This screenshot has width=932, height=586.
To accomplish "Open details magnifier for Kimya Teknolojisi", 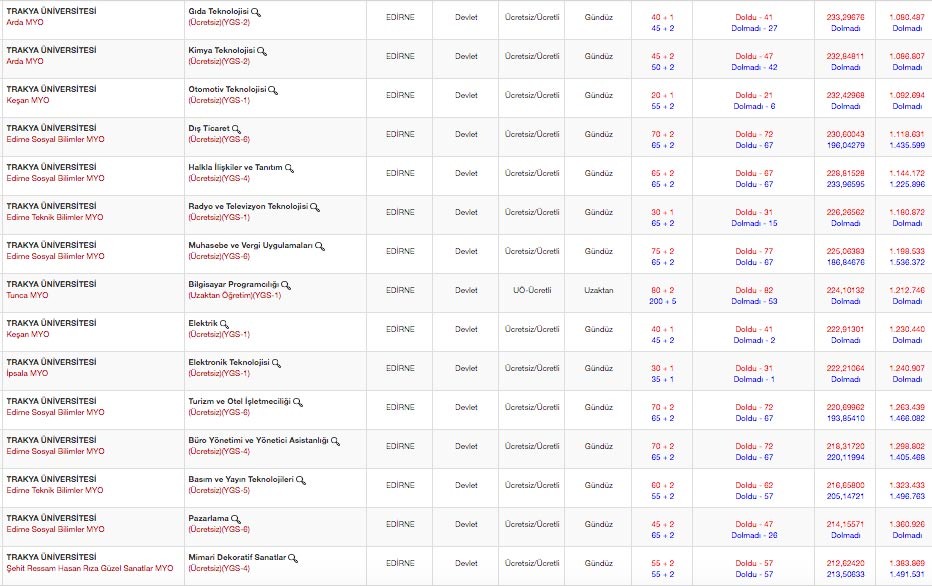I will click(262, 51).
